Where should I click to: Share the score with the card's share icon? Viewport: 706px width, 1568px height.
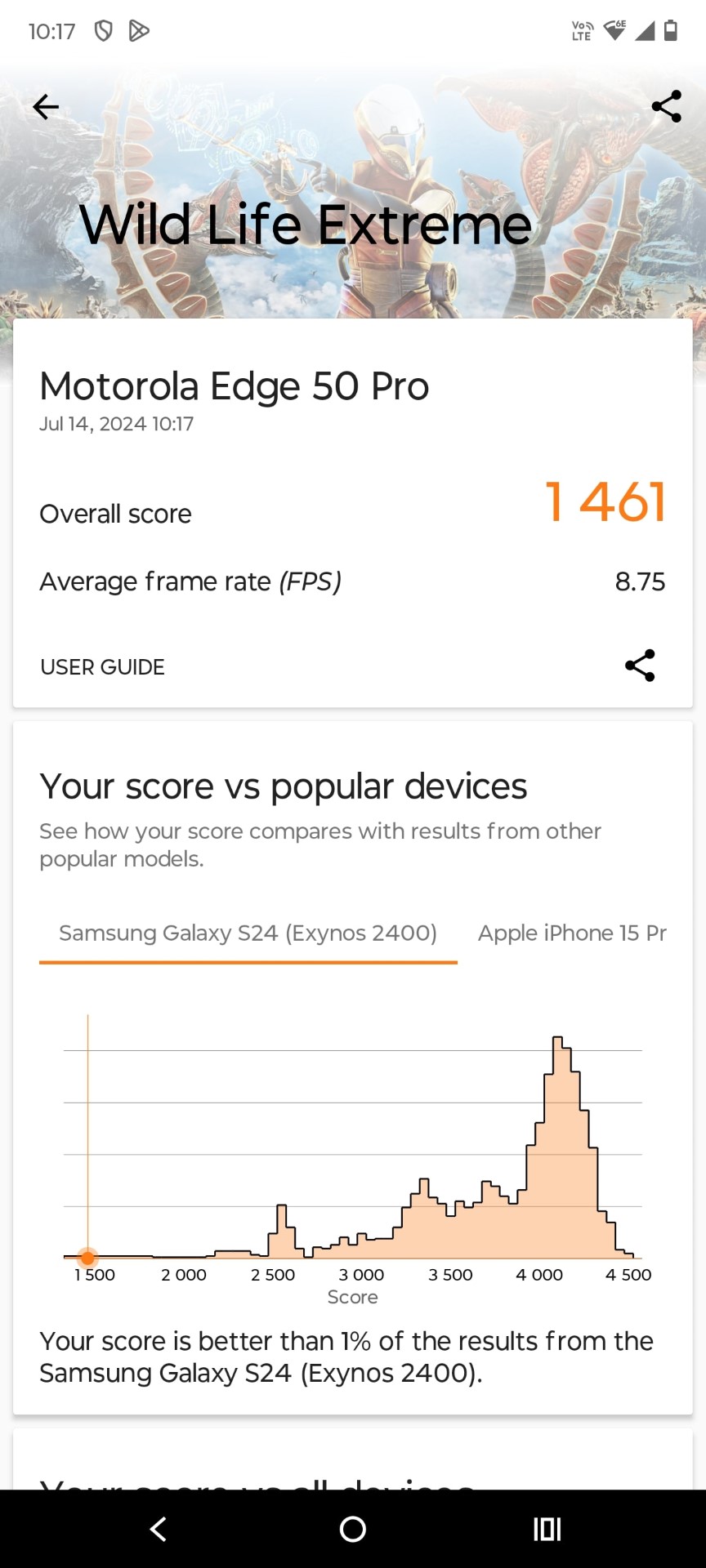(x=640, y=666)
